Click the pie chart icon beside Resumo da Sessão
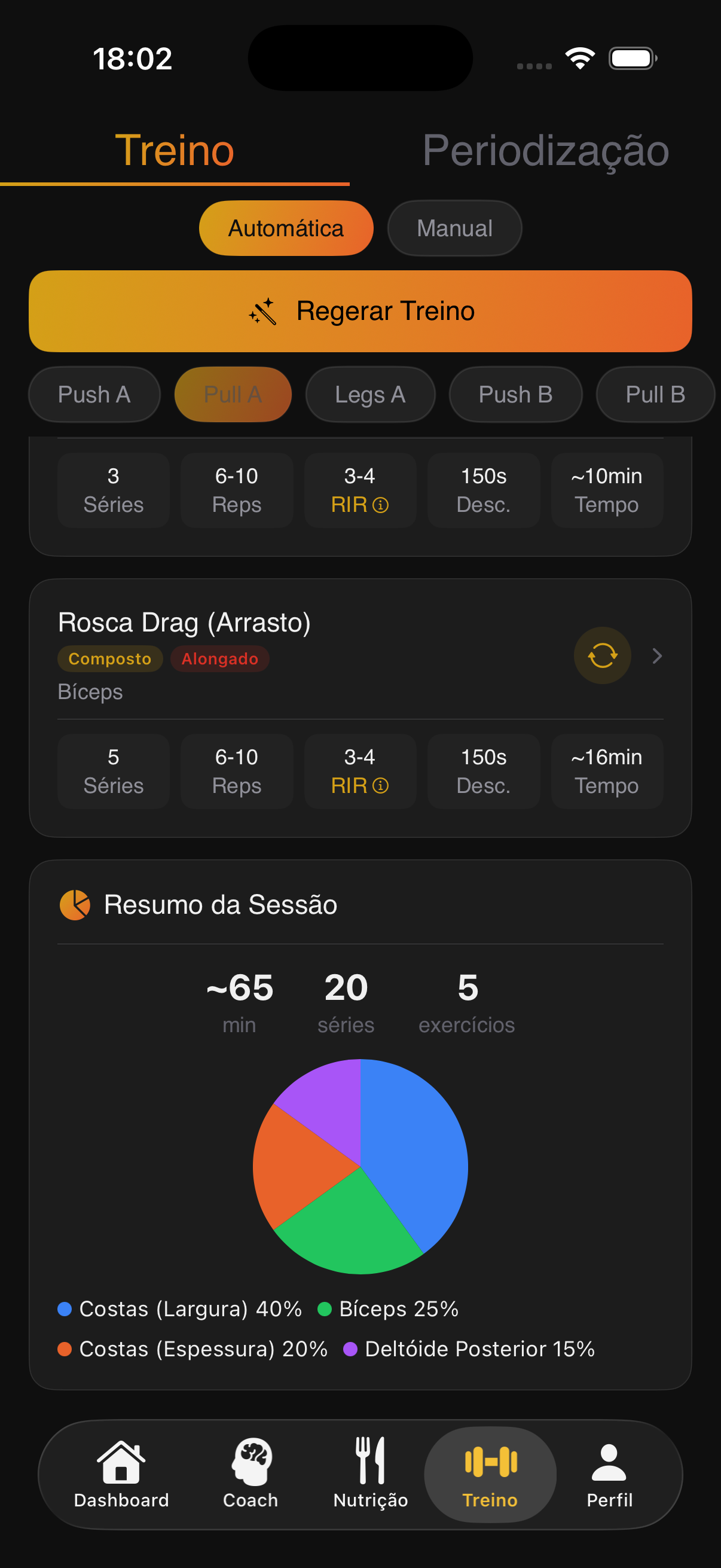The image size is (721, 1568). [75, 905]
